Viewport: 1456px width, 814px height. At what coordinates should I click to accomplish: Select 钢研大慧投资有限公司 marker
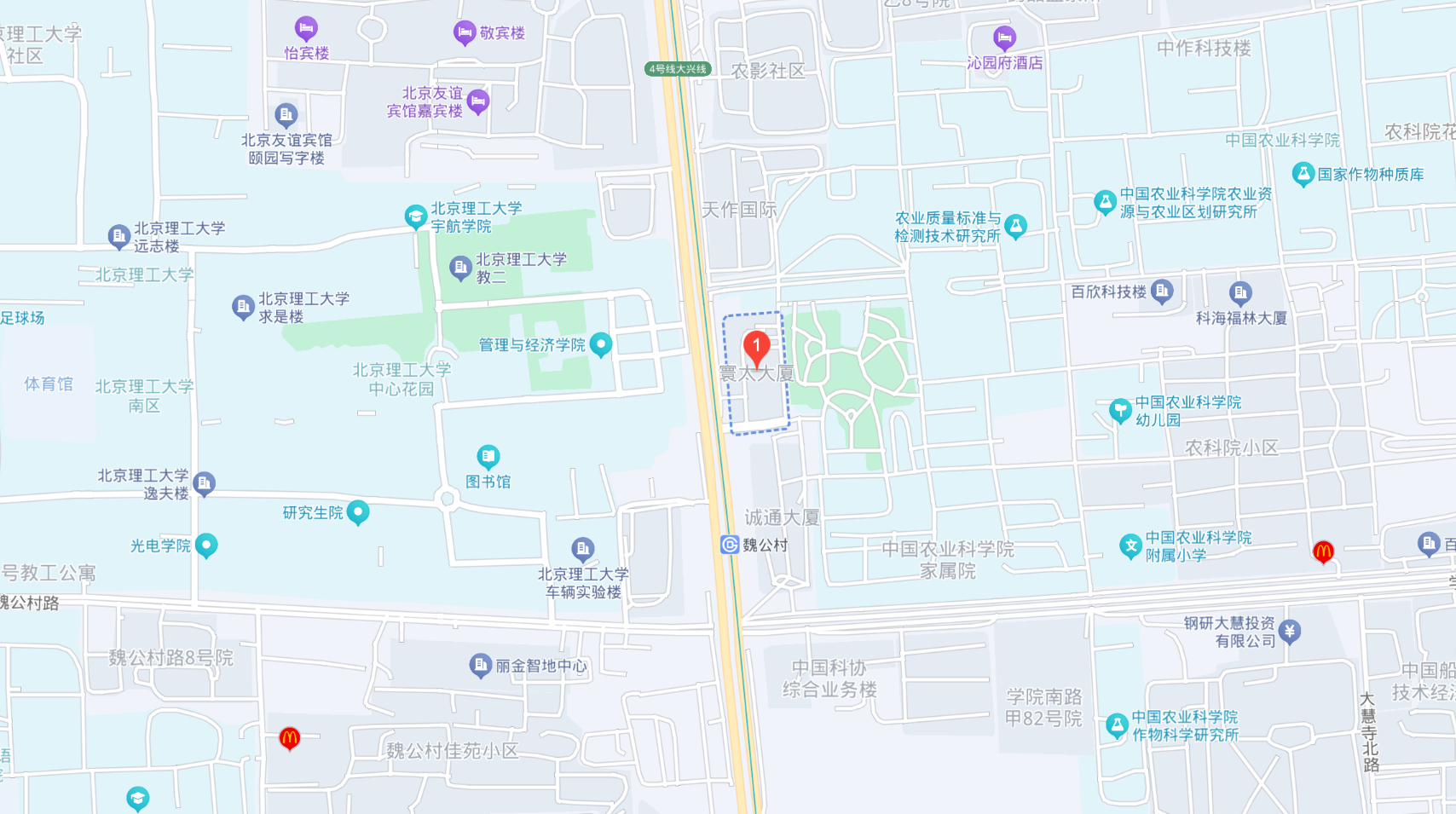1290,631
